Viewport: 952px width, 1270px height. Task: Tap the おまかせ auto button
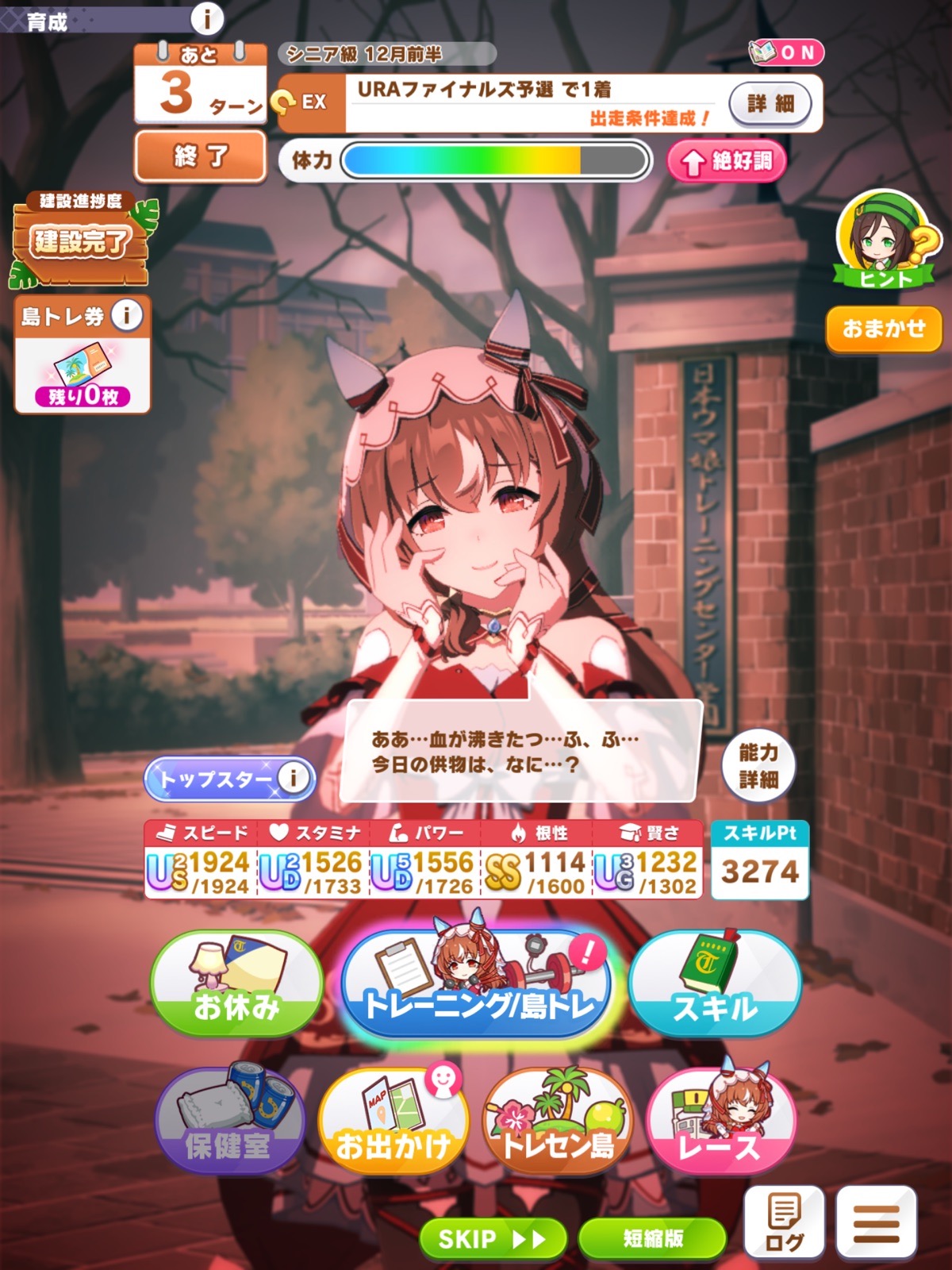pyautogui.click(x=884, y=329)
